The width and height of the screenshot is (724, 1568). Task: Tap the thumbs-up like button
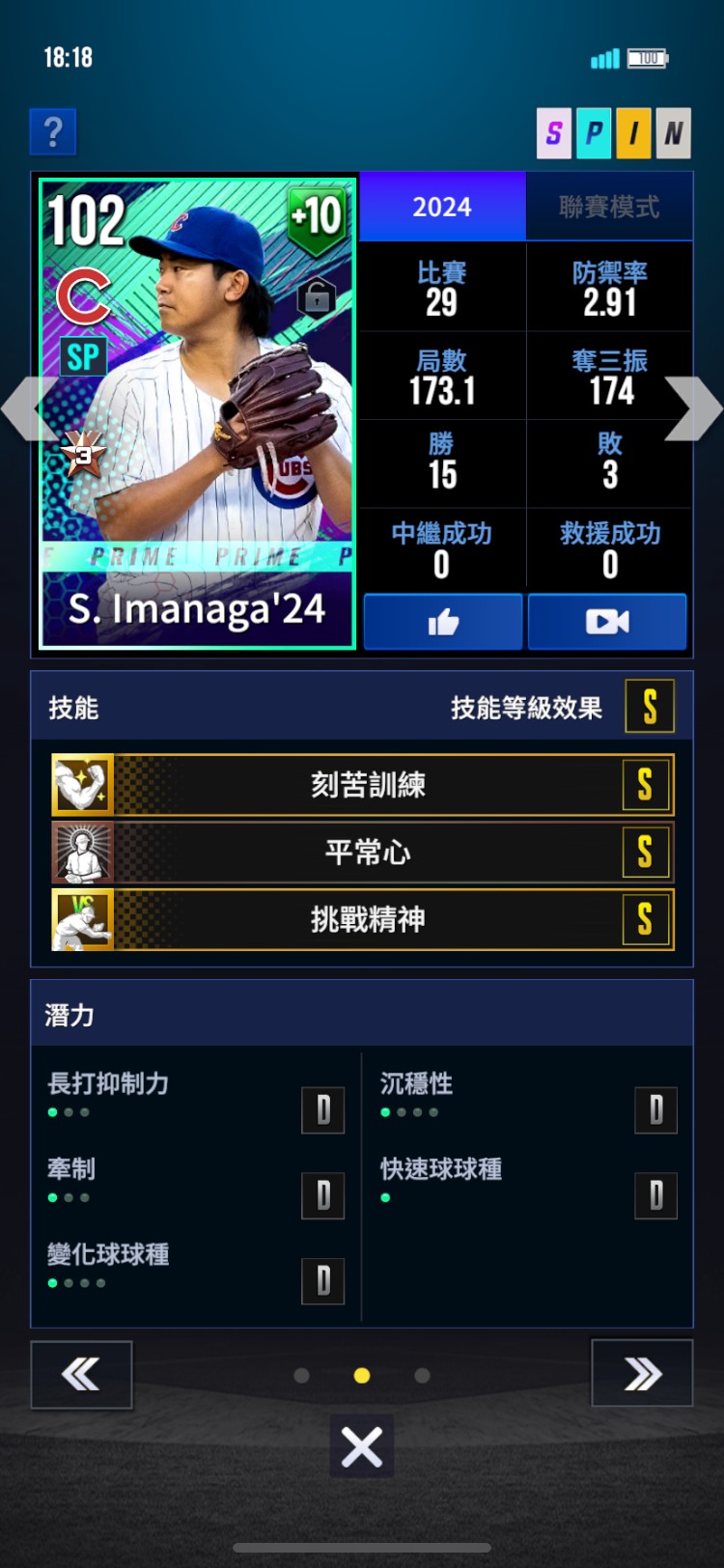point(443,622)
